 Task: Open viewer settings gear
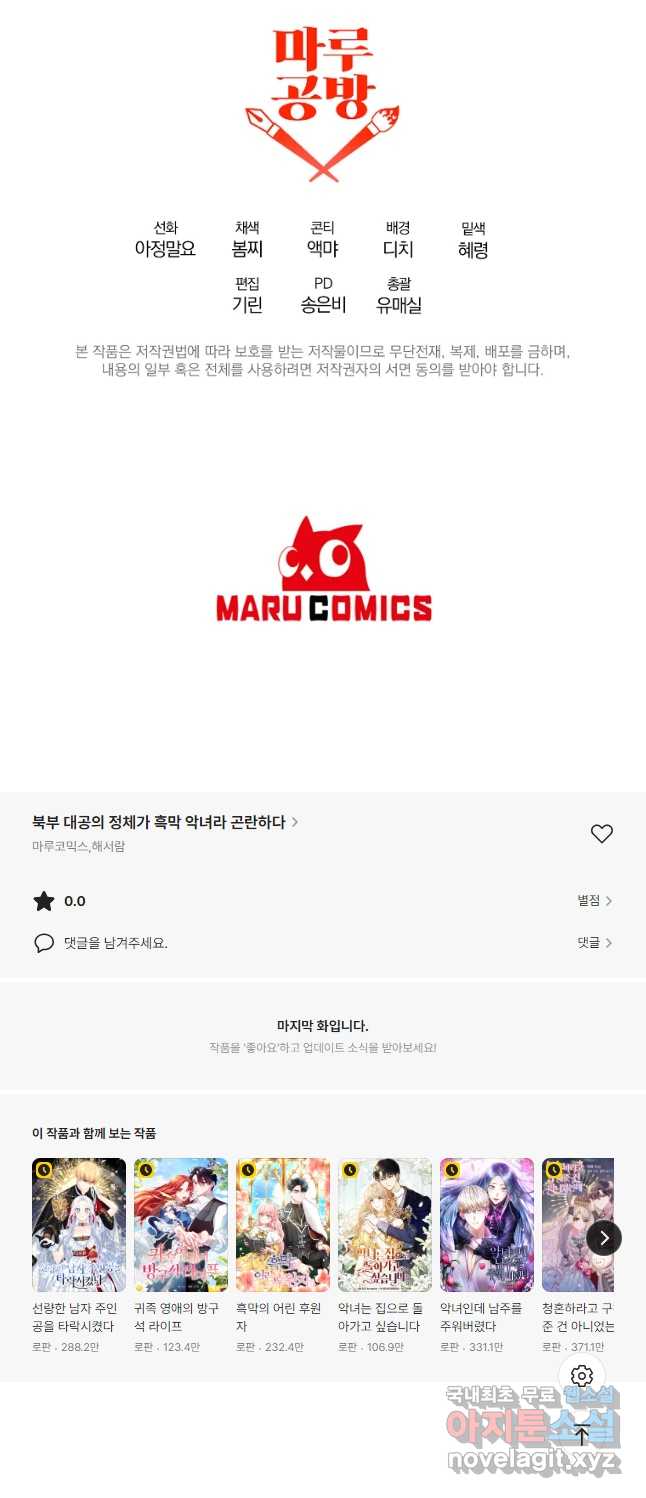tap(582, 1376)
